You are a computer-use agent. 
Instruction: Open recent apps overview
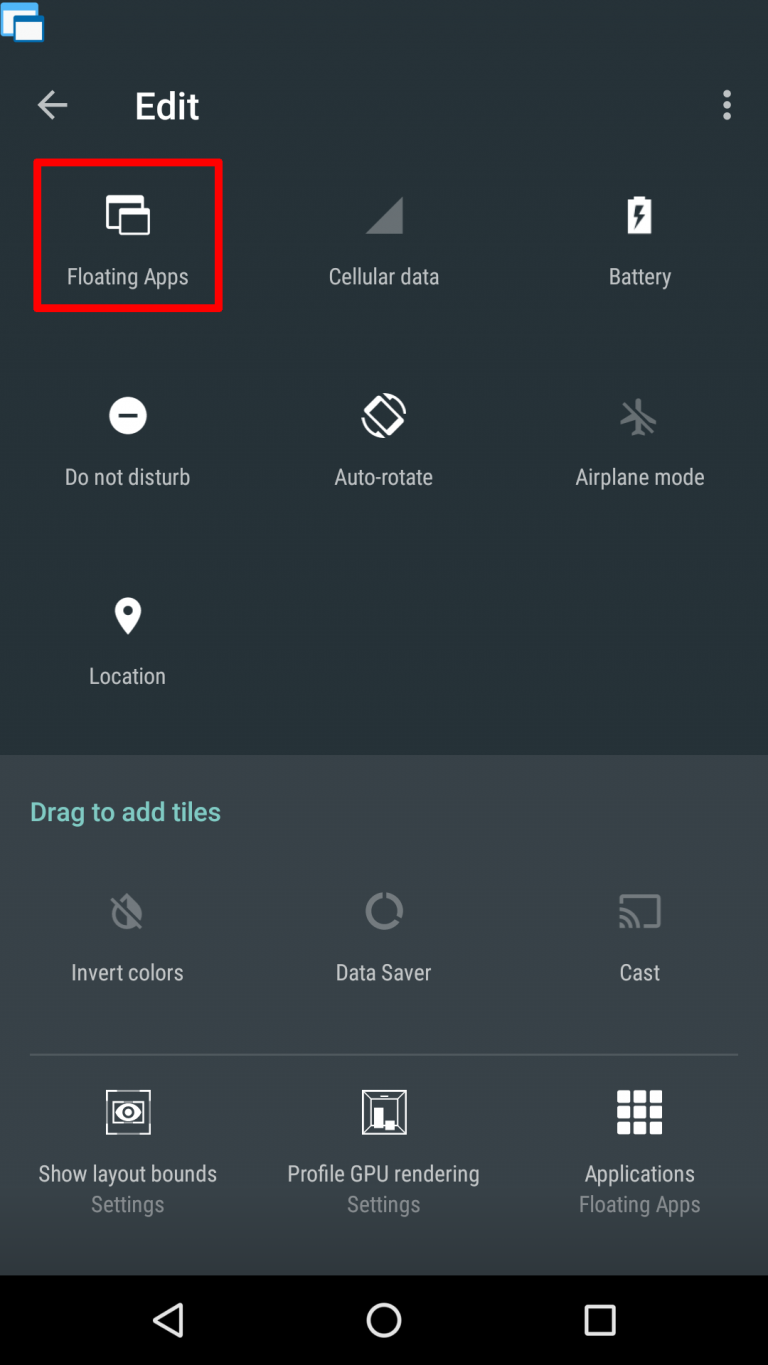pos(600,1320)
